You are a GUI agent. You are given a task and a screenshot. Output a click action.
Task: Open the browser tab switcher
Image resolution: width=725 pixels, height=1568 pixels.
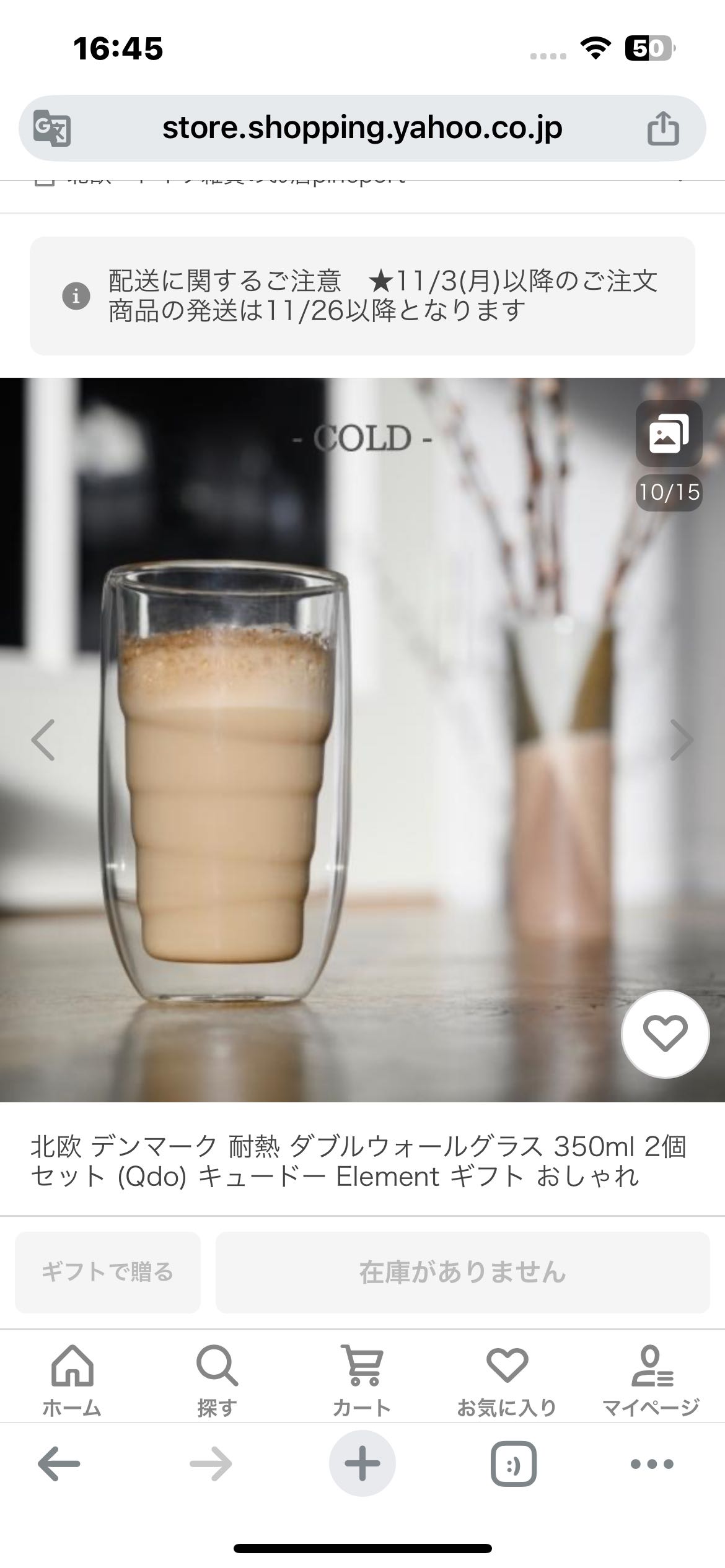point(514,1464)
